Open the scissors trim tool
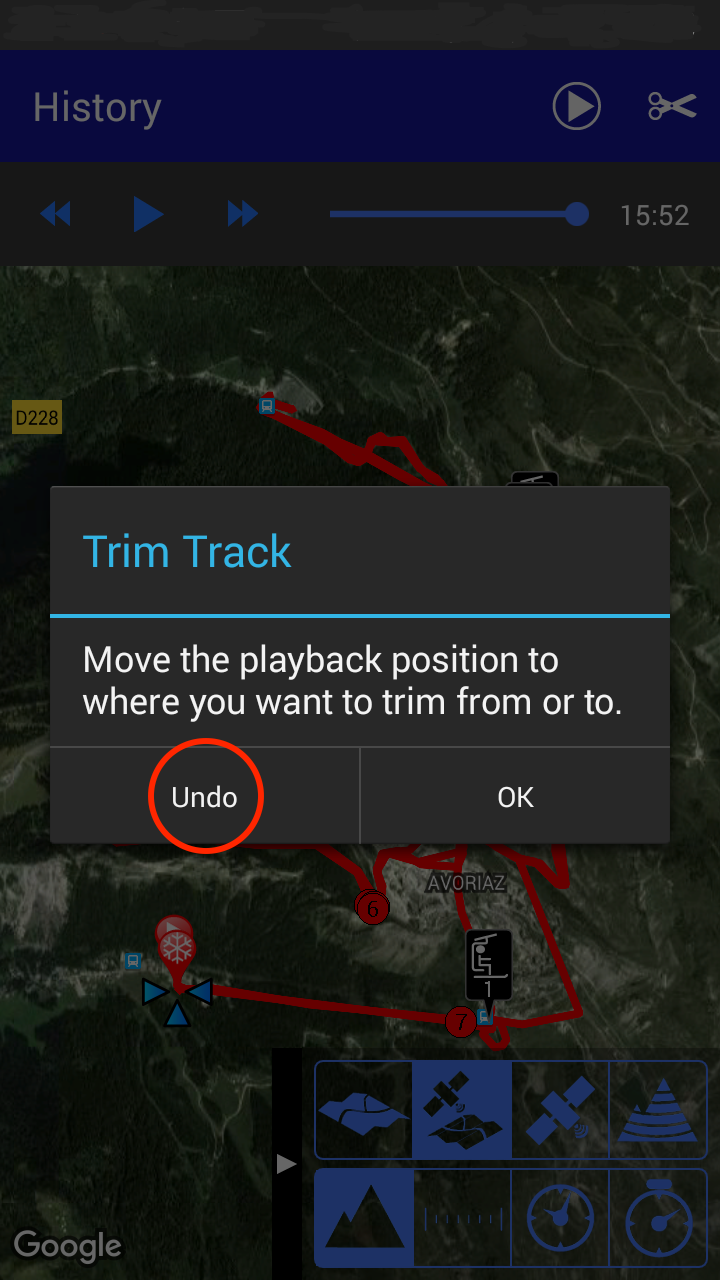The width and height of the screenshot is (720, 1280). tap(671, 106)
